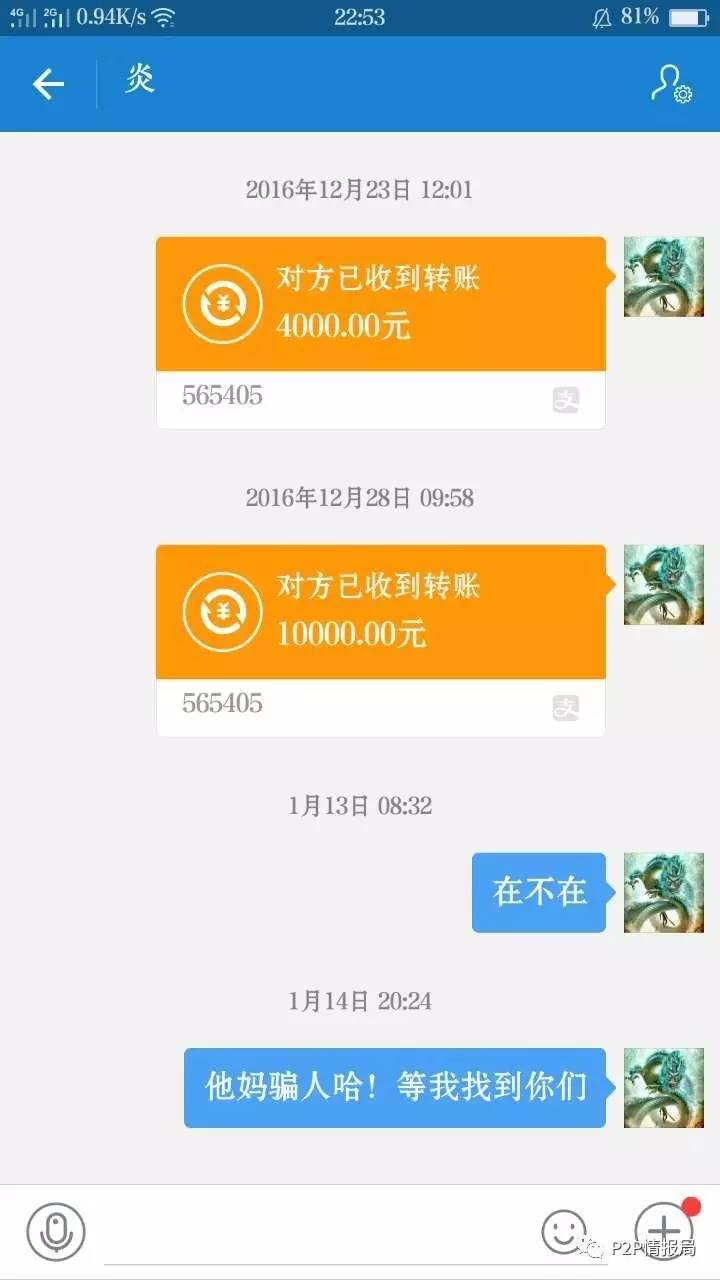Tap the voice input microphone

point(56,1231)
